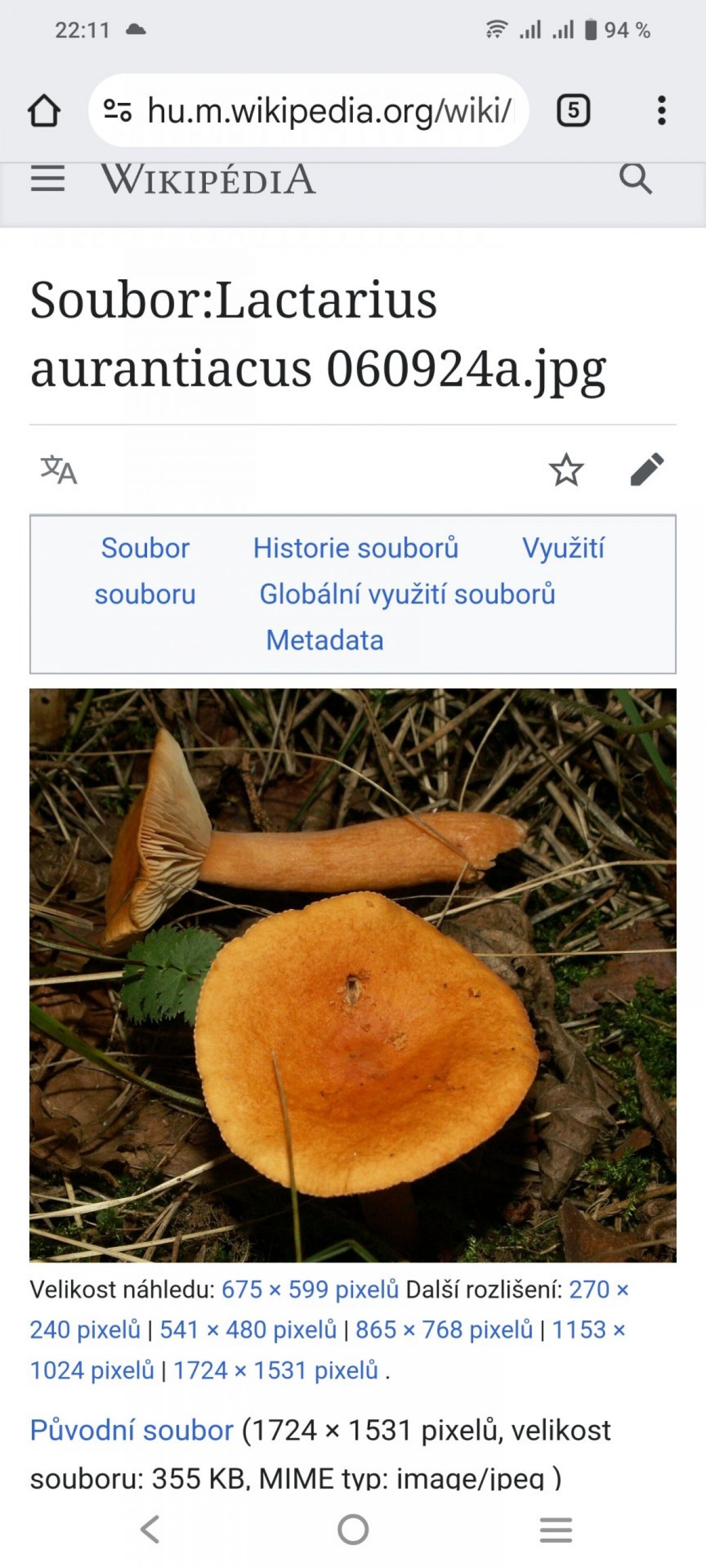The width and height of the screenshot is (706, 1568).
Task: Jump to Využití souboru section
Action: coord(563,548)
